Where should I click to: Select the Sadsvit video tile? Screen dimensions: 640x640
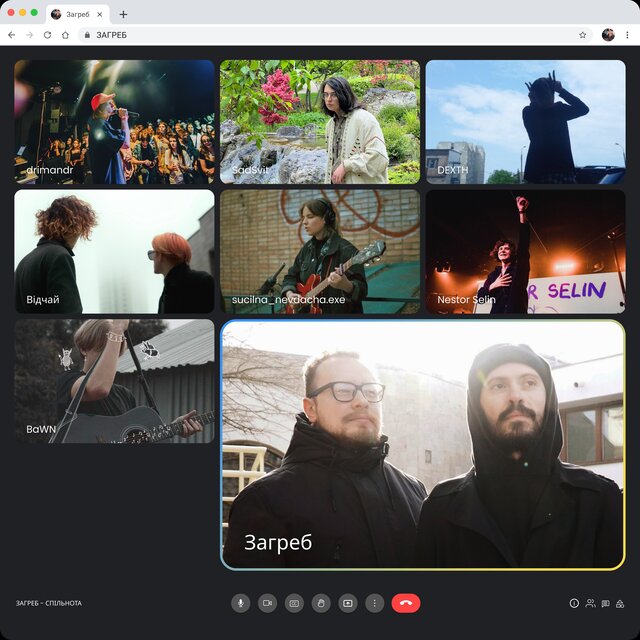320,122
